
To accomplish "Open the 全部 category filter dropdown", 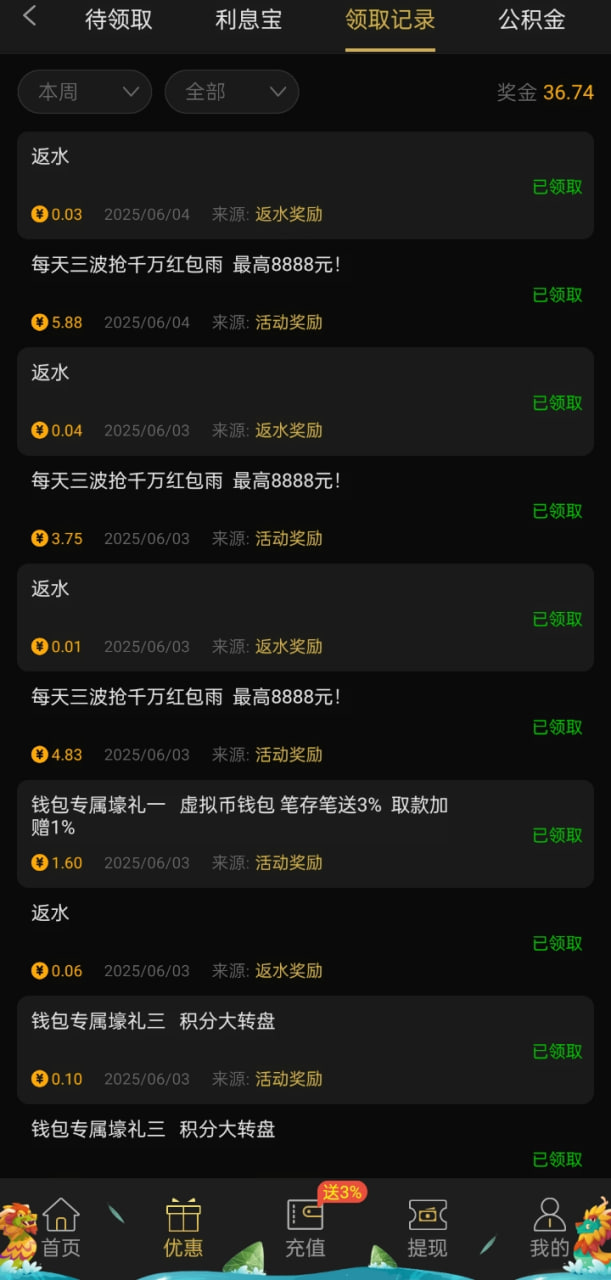I will (x=232, y=92).
